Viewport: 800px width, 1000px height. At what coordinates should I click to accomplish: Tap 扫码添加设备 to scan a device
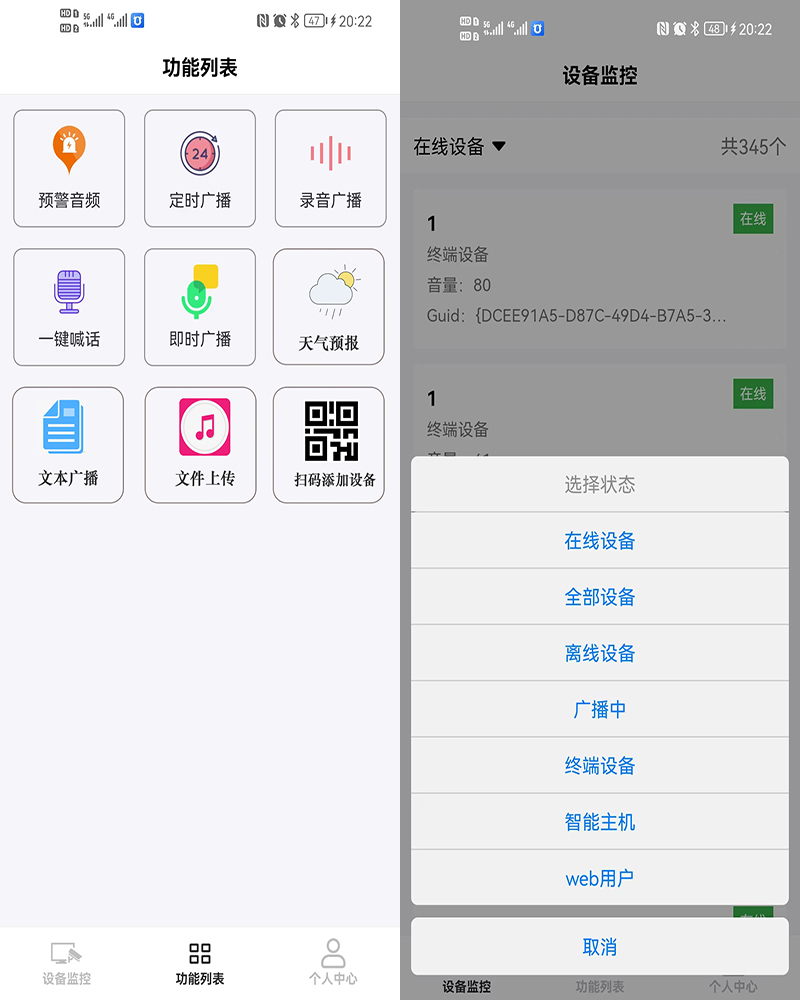point(329,445)
